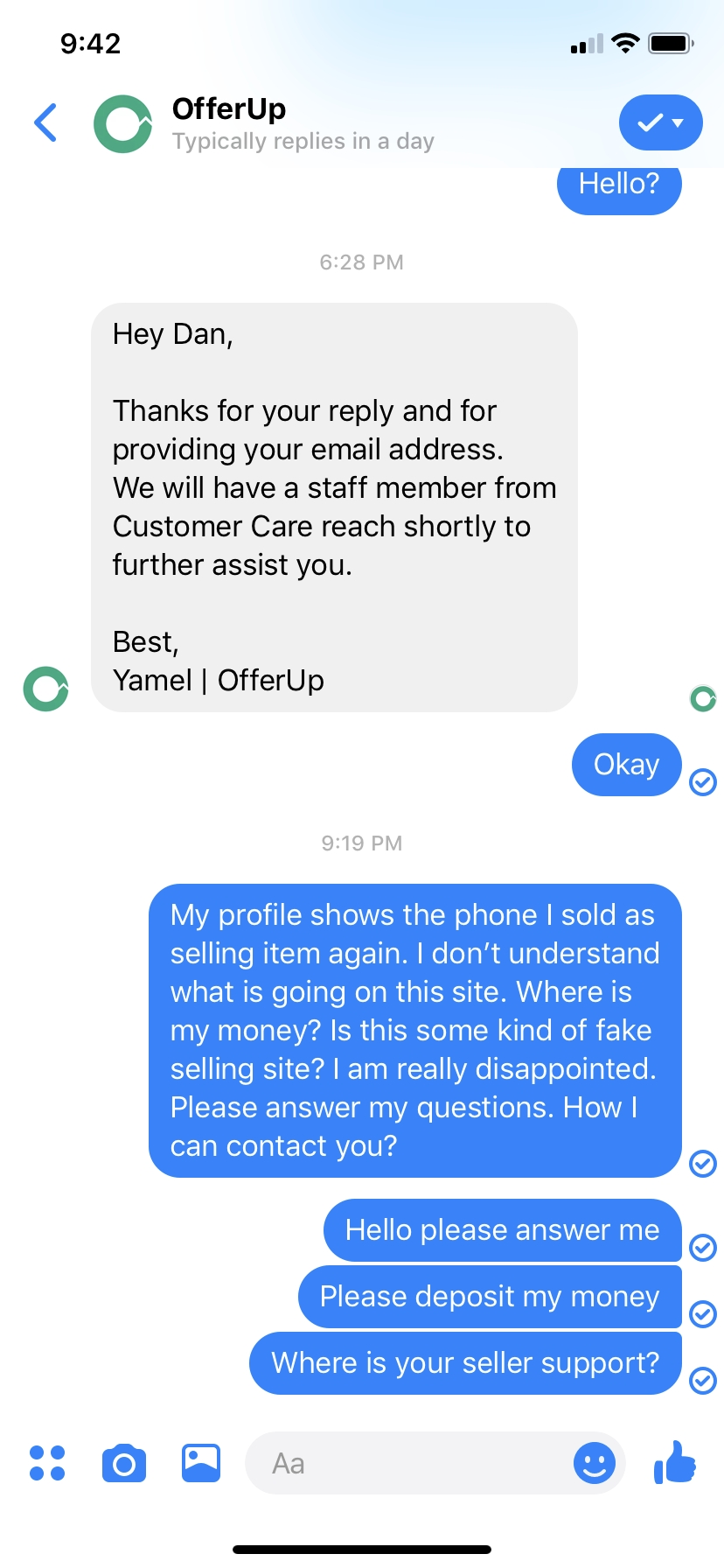This screenshot has width=724, height=1568.
Task: Tap the delivery check beside 'Hello please answer me'
Action: click(702, 1247)
